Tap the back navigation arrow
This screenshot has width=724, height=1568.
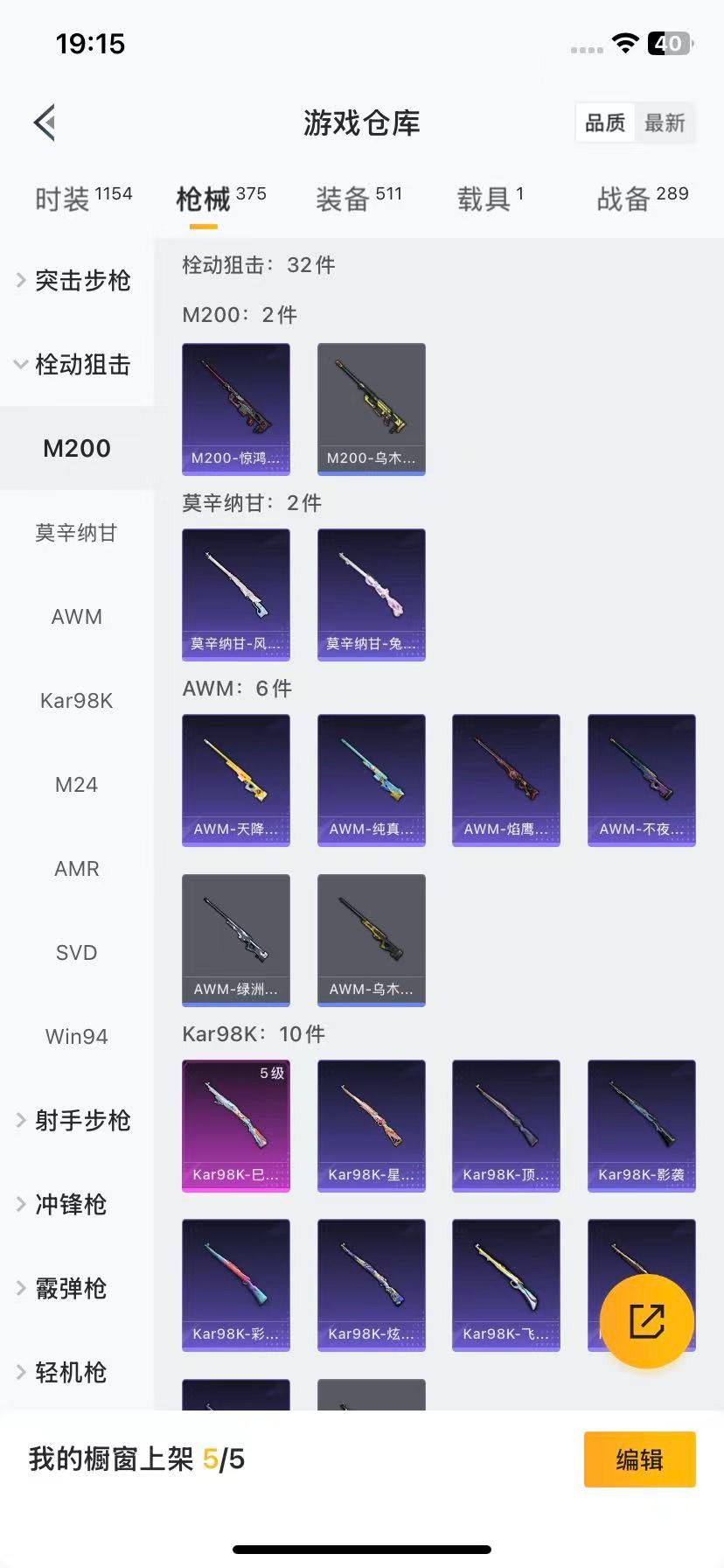point(44,122)
